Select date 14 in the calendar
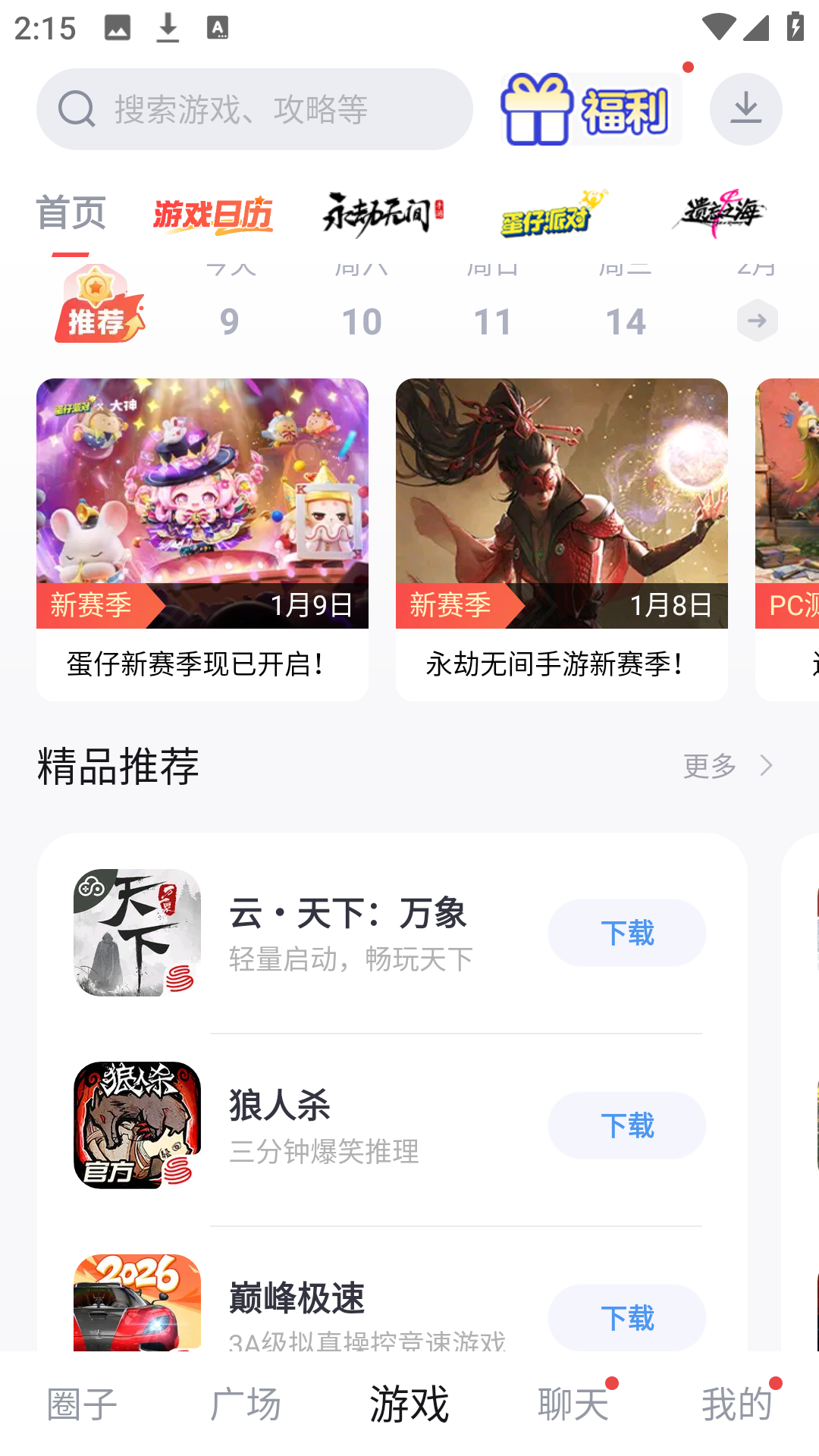Image resolution: width=819 pixels, height=1456 pixels. click(x=626, y=320)
